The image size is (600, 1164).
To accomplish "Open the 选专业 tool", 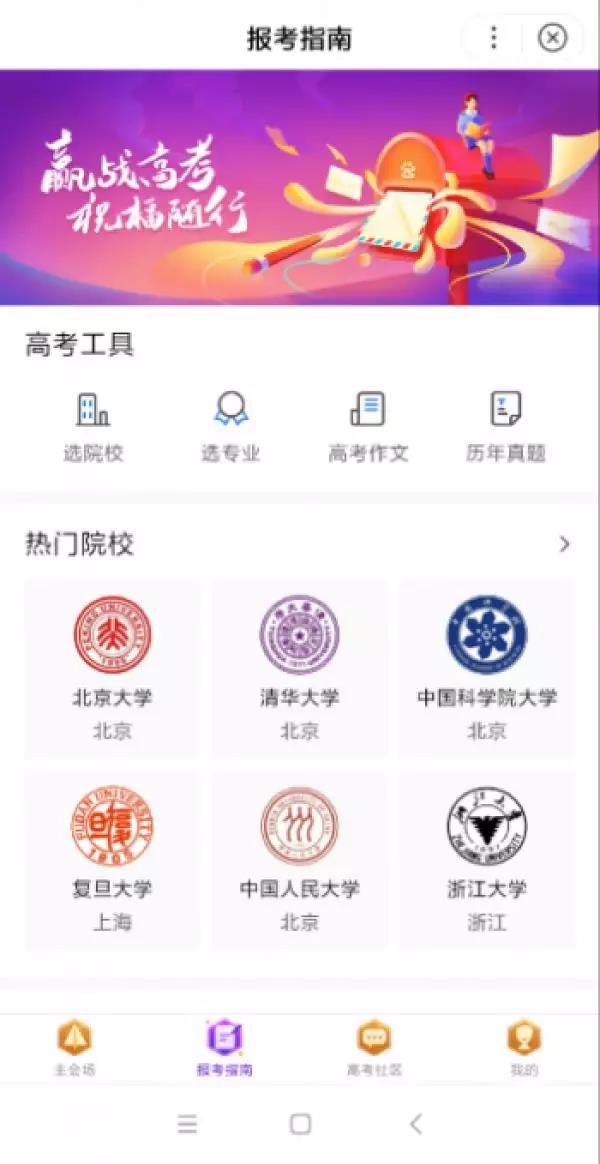I will (x=231, y=426).
